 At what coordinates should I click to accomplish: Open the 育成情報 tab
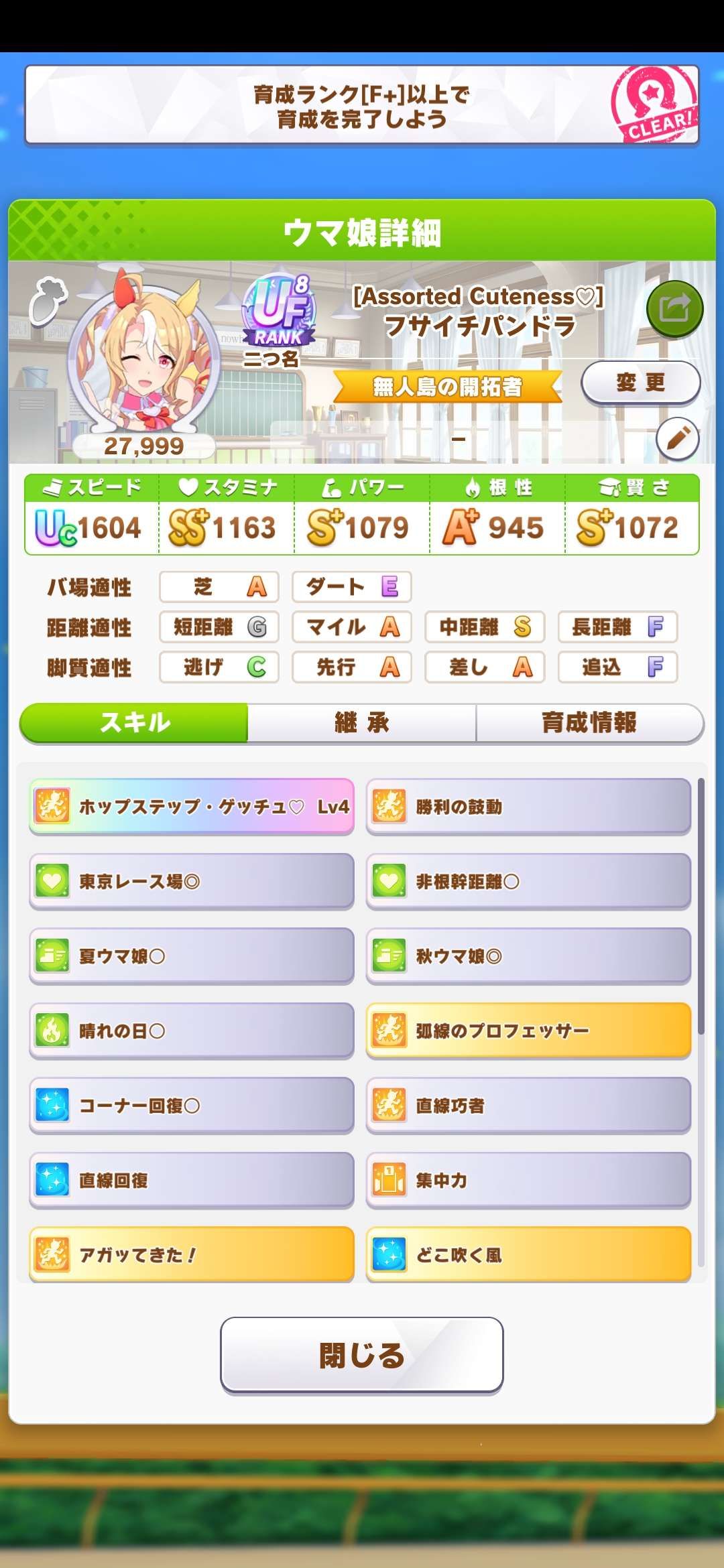[589, 723]
